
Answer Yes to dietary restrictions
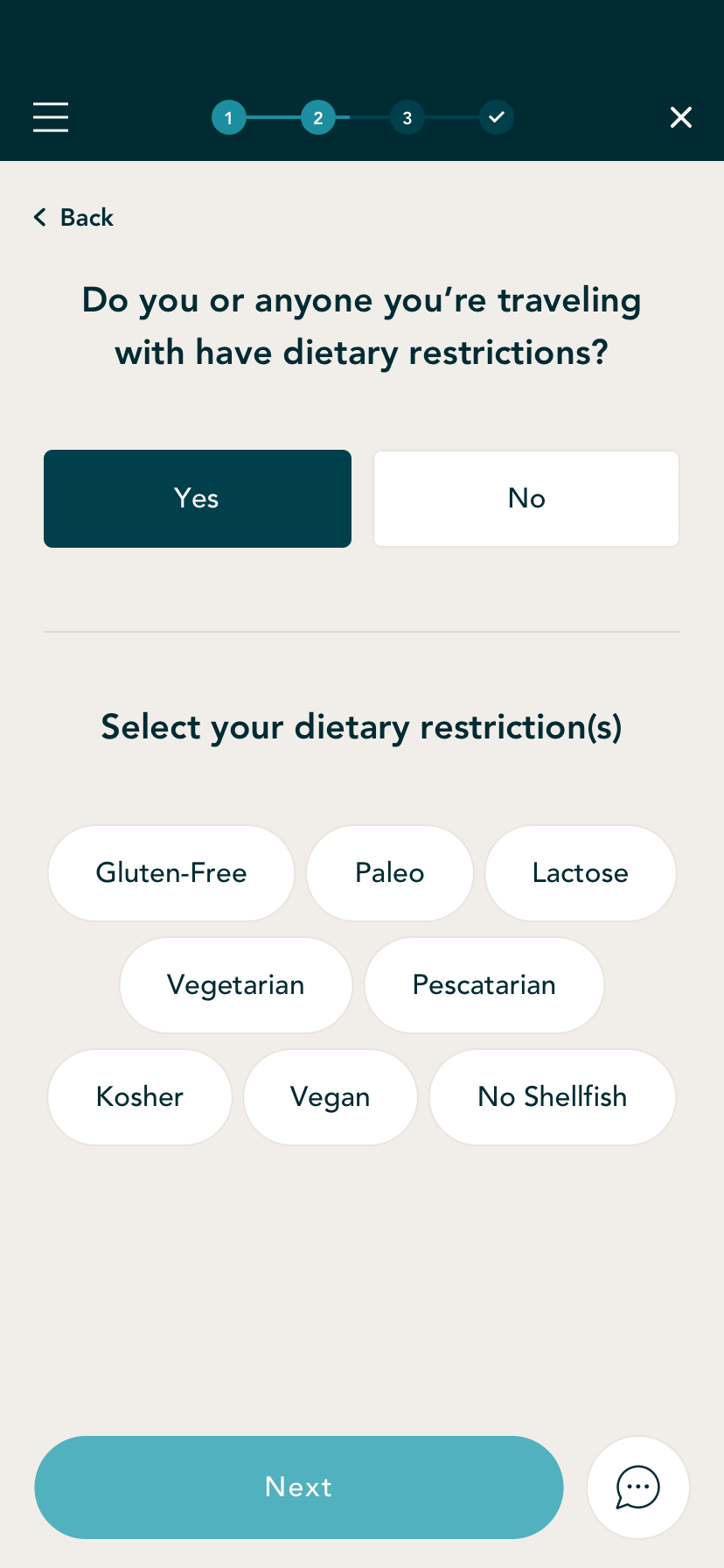click(x=198, y=499)
